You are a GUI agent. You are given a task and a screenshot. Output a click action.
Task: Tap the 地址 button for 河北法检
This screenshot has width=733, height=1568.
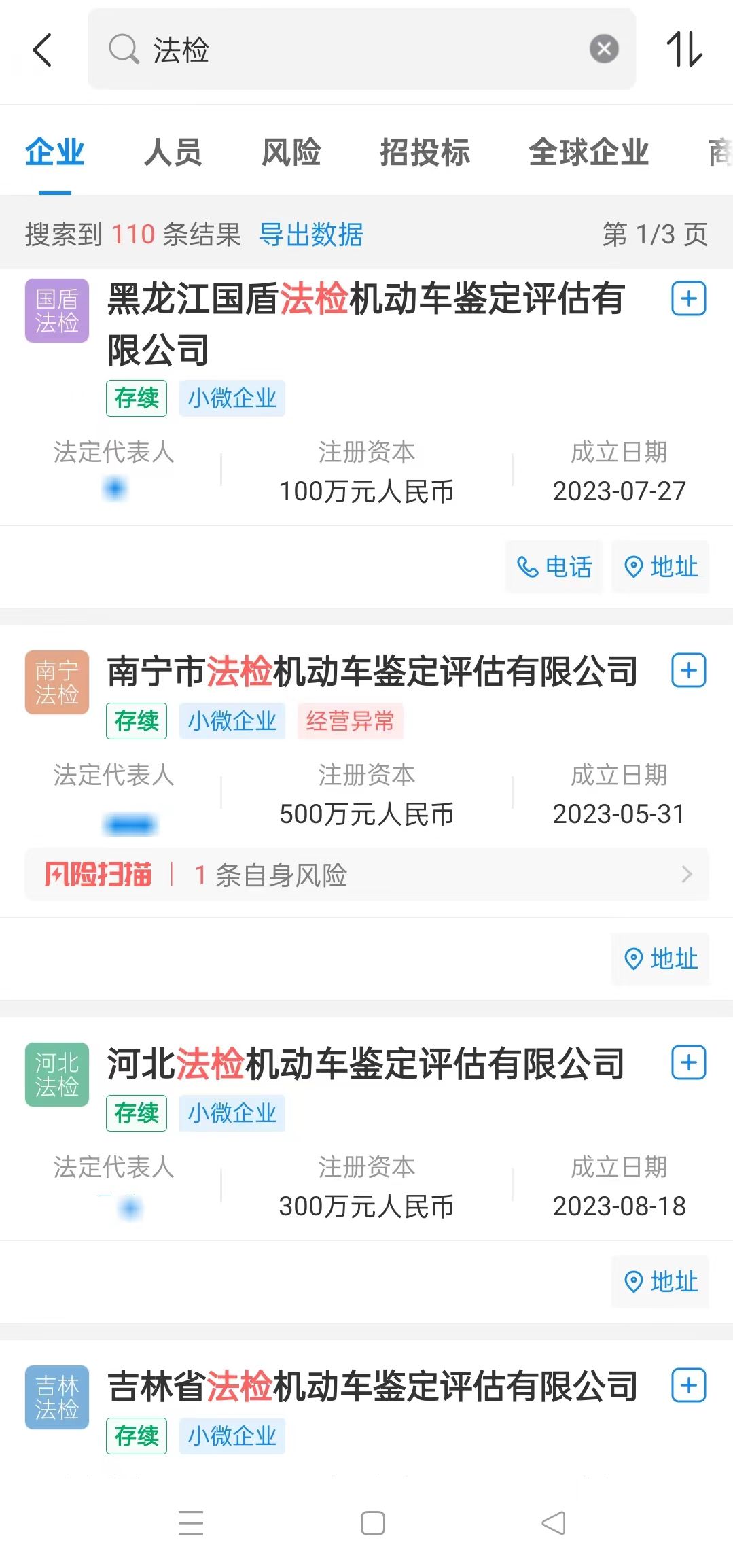[x=660, y=1282]
